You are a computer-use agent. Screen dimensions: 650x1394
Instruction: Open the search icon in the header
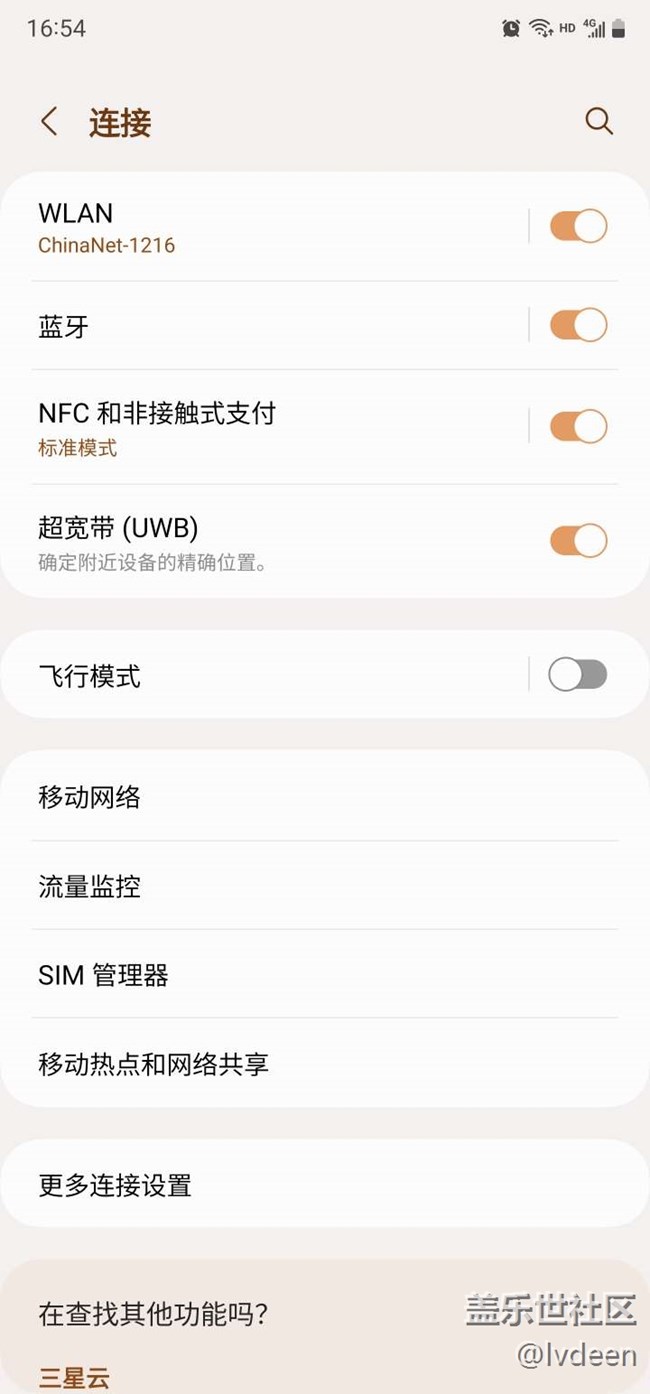tap(598, 122)
